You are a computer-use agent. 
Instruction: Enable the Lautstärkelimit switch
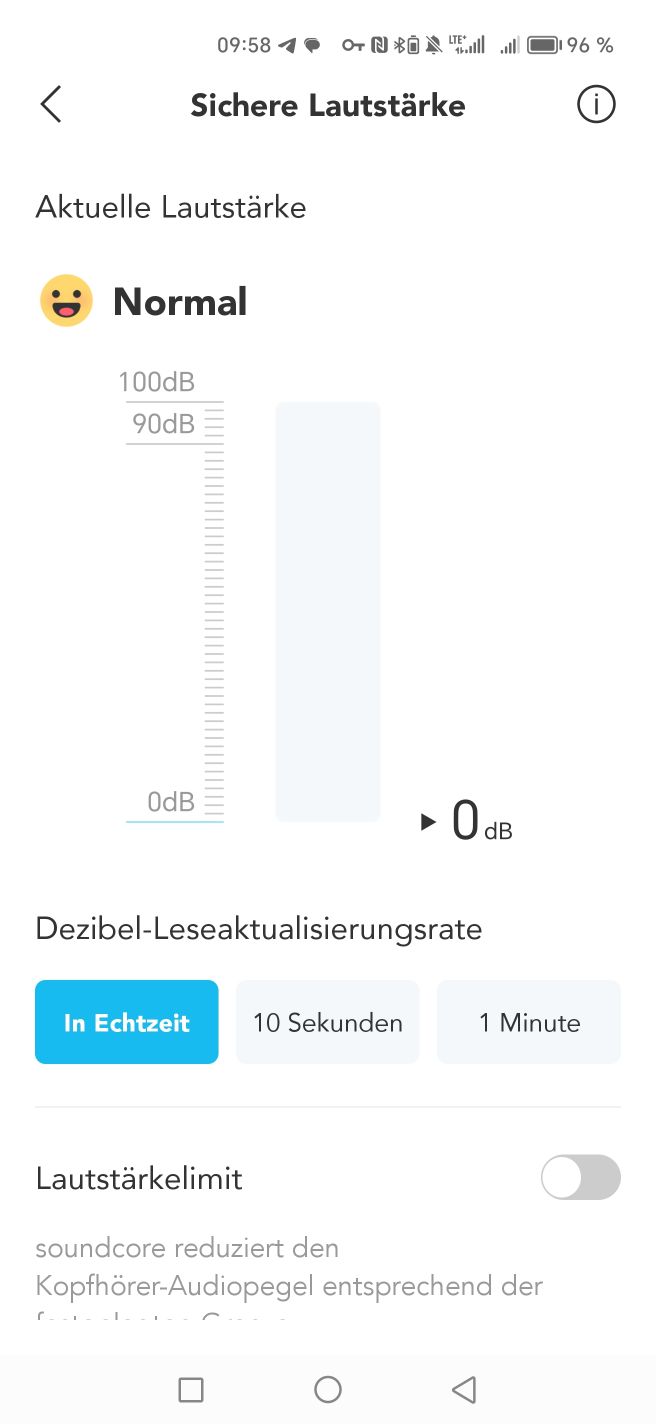[581, 1177]
